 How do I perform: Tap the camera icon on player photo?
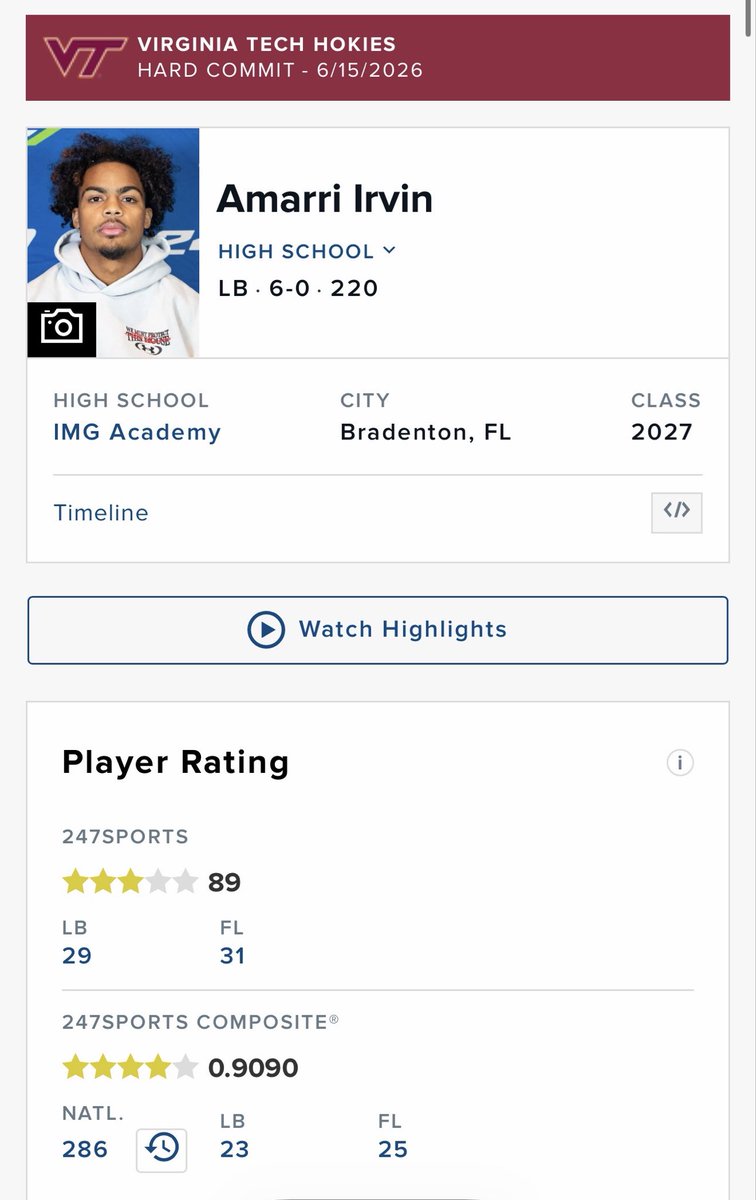coord(62,329)
